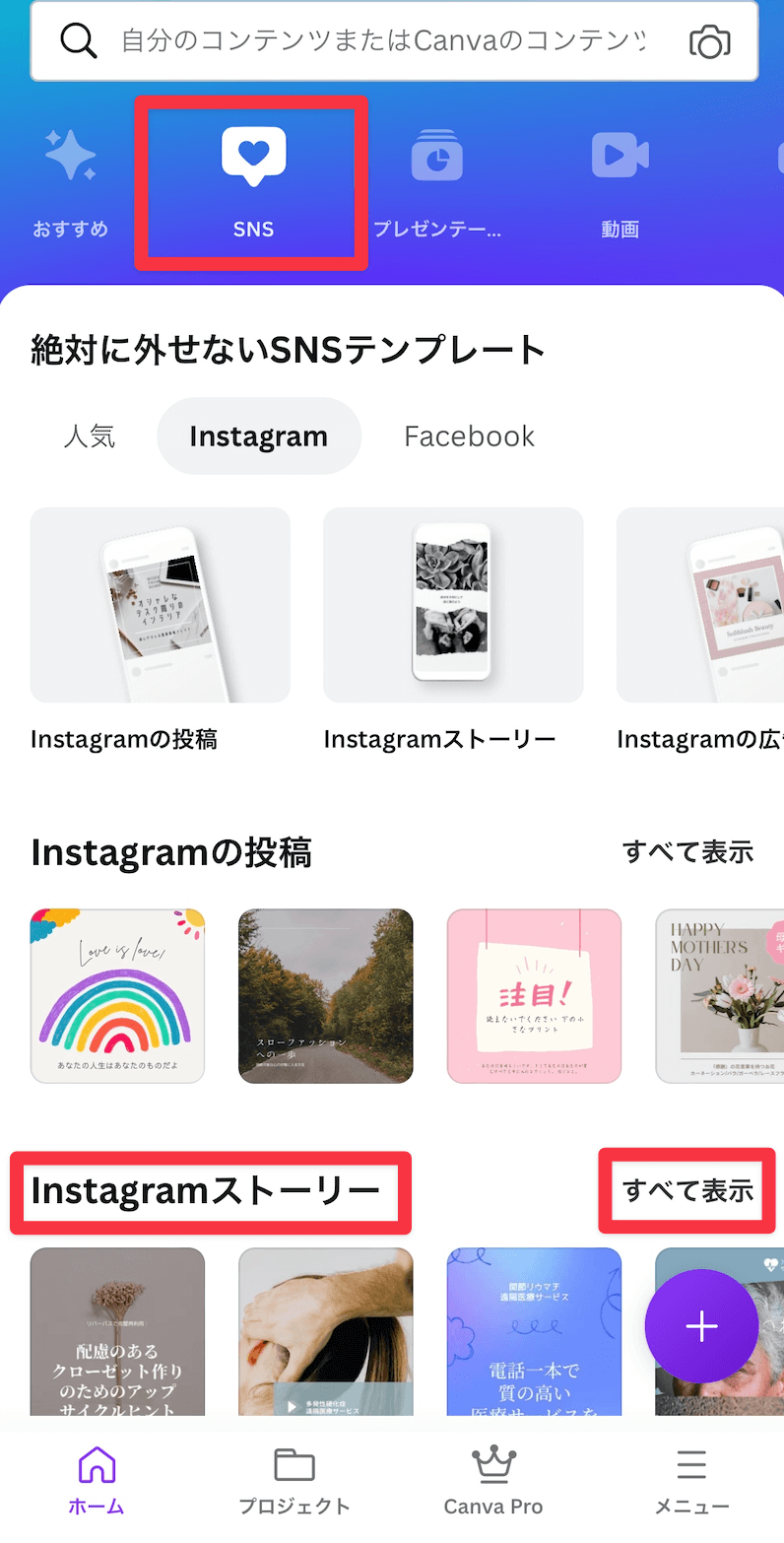Show all Instagramの投稿 templates
Image resolution: width=784 pixels, height=1543 pixels.
[687, 851]
